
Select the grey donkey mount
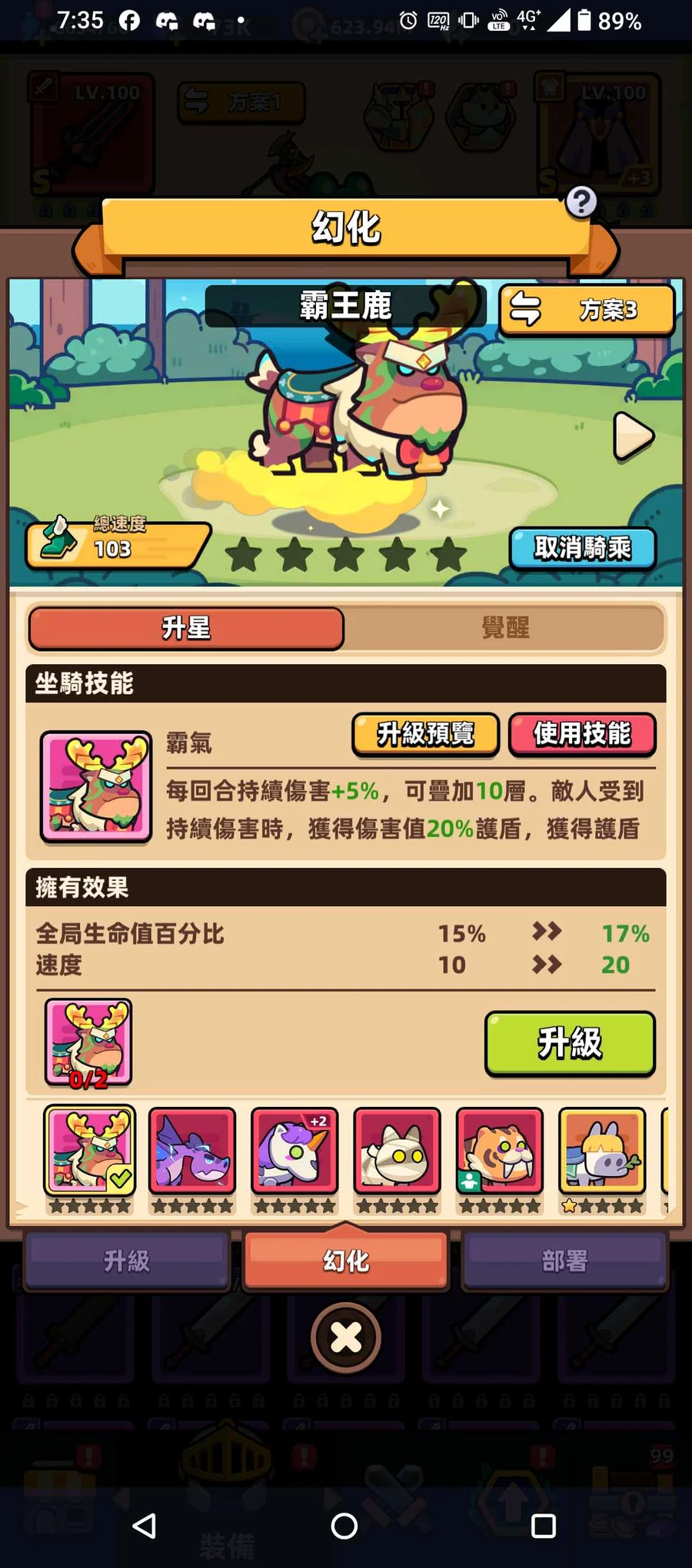(x=602, y=1151)
